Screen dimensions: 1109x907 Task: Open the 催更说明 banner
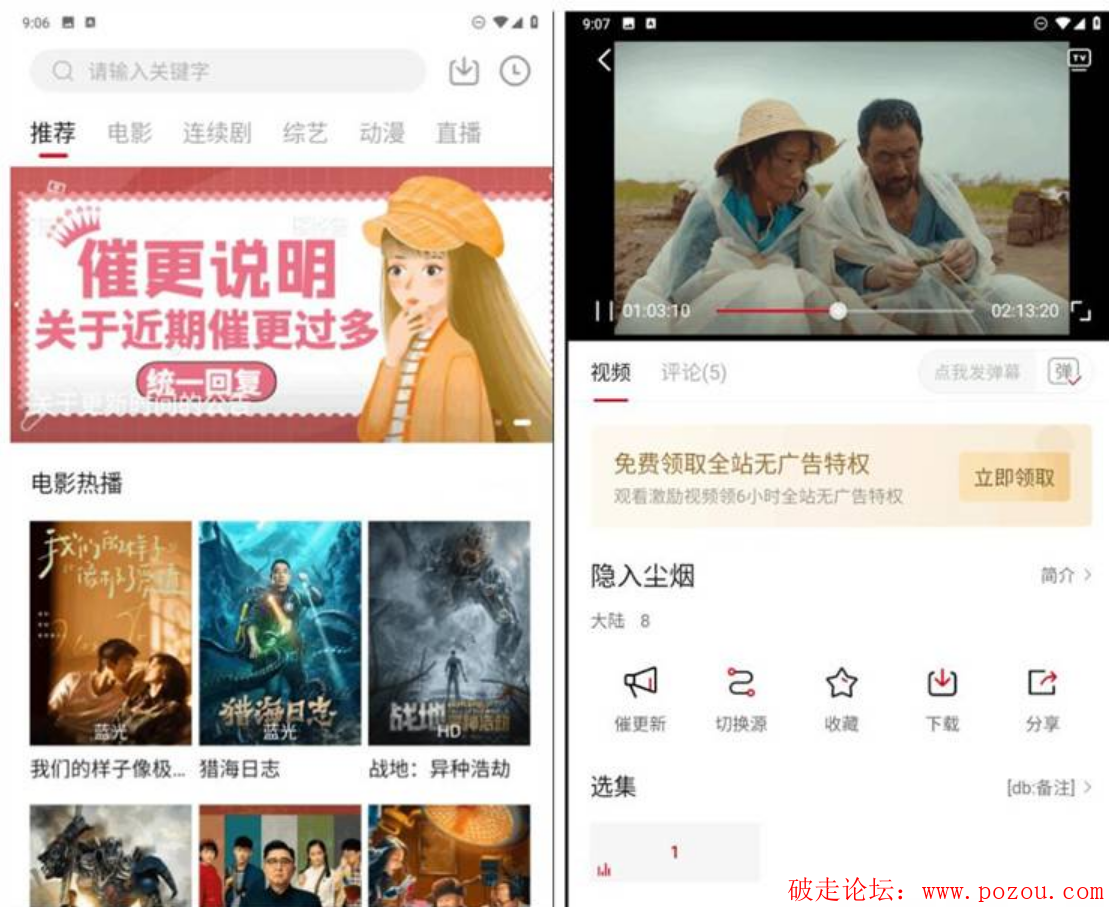[281, 304]
